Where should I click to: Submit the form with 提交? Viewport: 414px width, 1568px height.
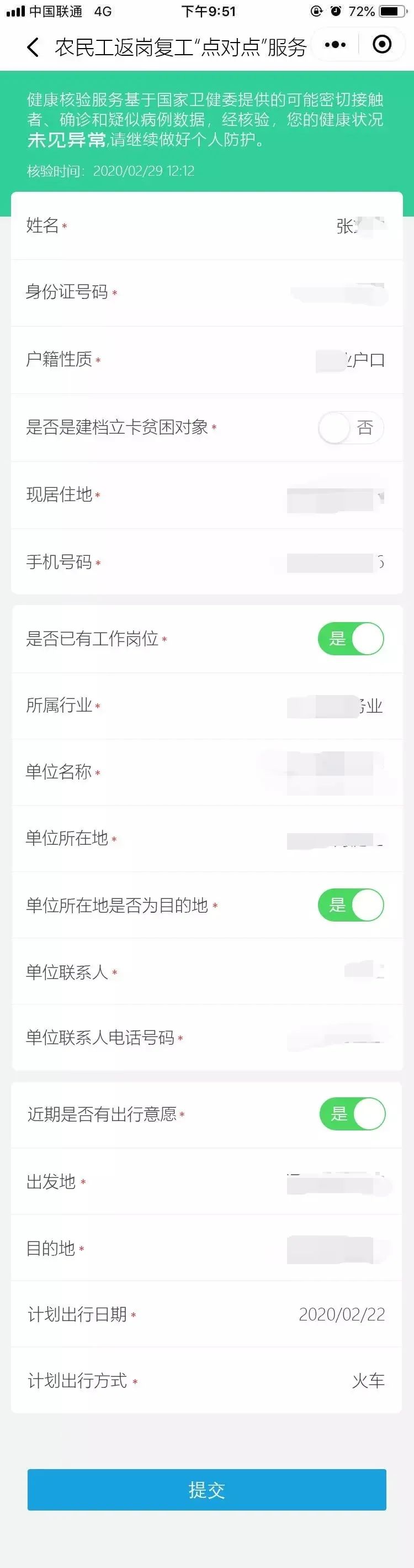[206, 1490]
